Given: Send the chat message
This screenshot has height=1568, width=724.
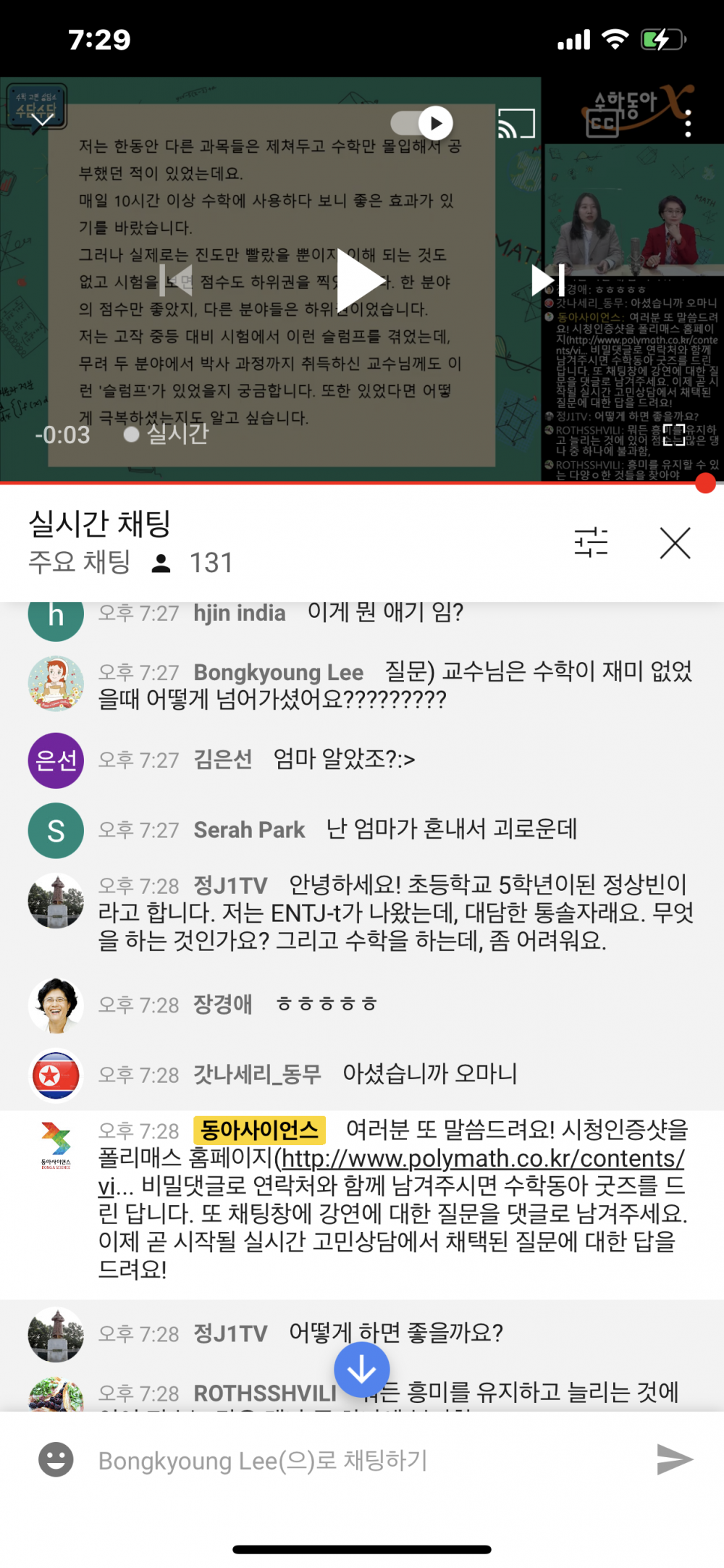Looking at the screenshot, I should [675, 1459].
